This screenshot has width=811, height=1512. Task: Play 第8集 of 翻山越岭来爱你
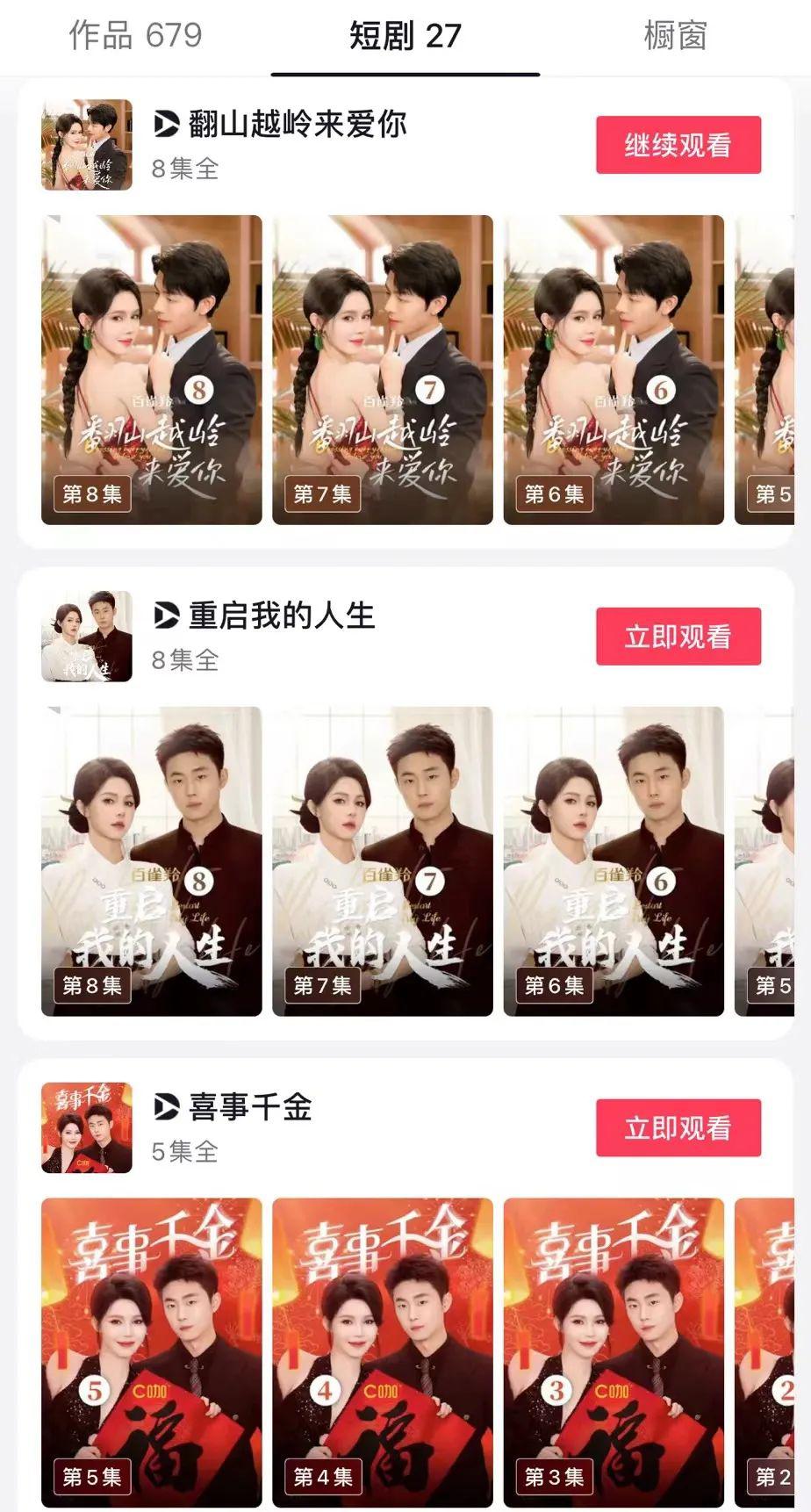point(152,370)
